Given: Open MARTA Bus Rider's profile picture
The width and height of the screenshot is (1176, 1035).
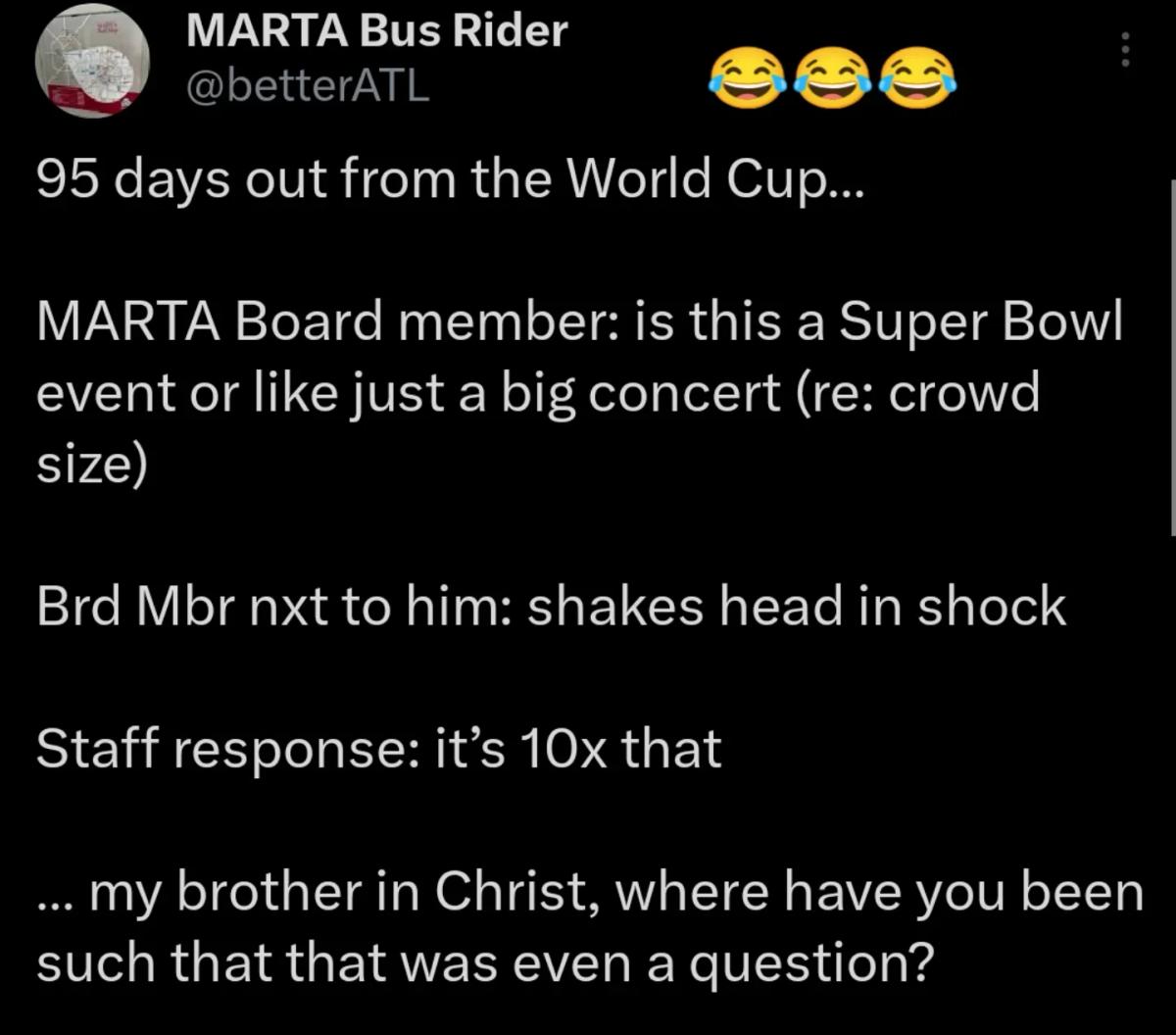Looking at the screenshot, I should point(91,65).
